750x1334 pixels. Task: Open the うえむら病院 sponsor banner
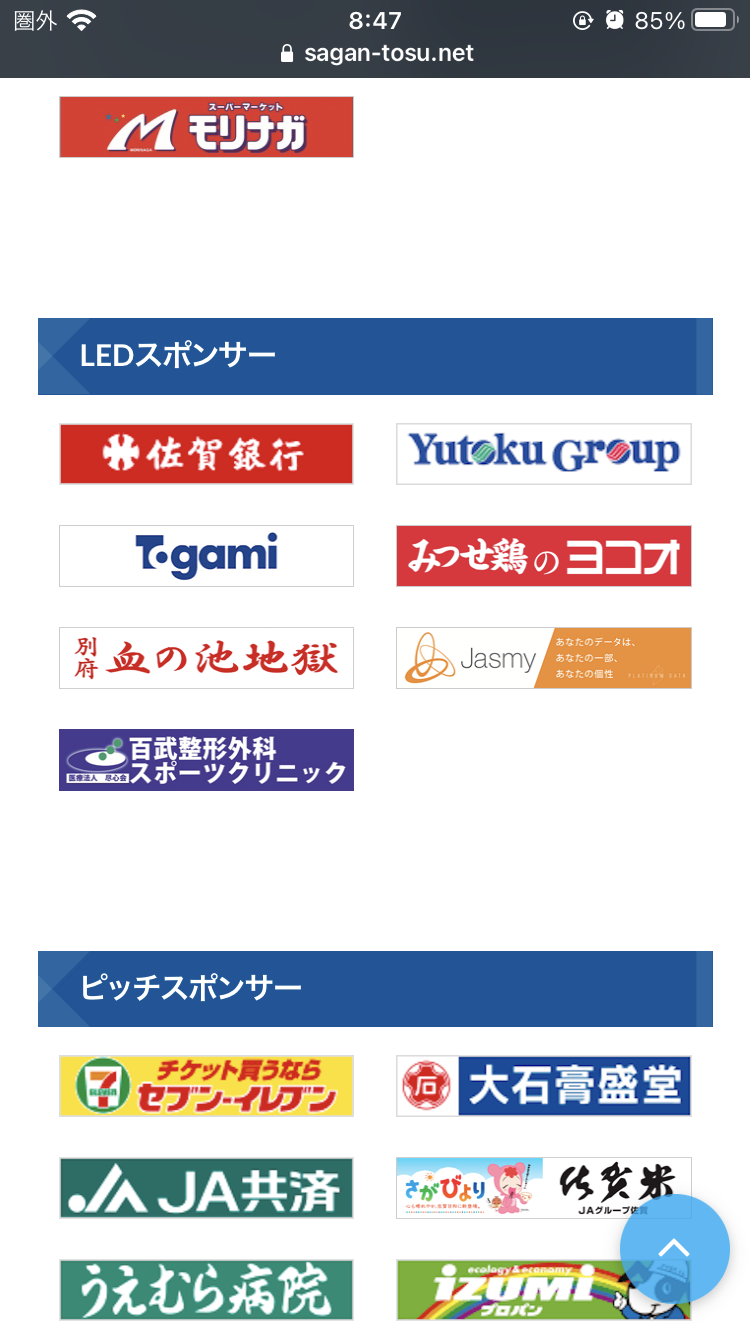point(206,1290)
